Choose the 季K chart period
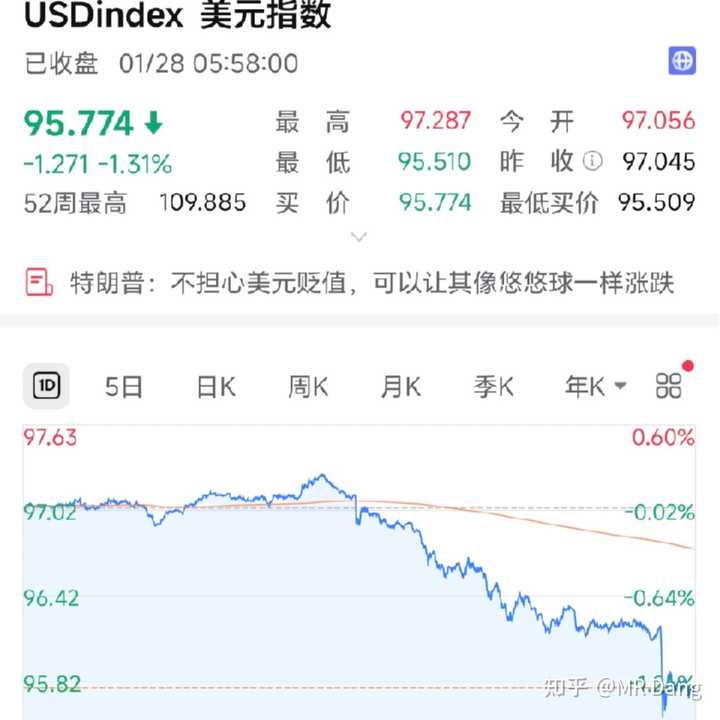The height and width of the screenshot is (720, 720). [x=493, y=387]
